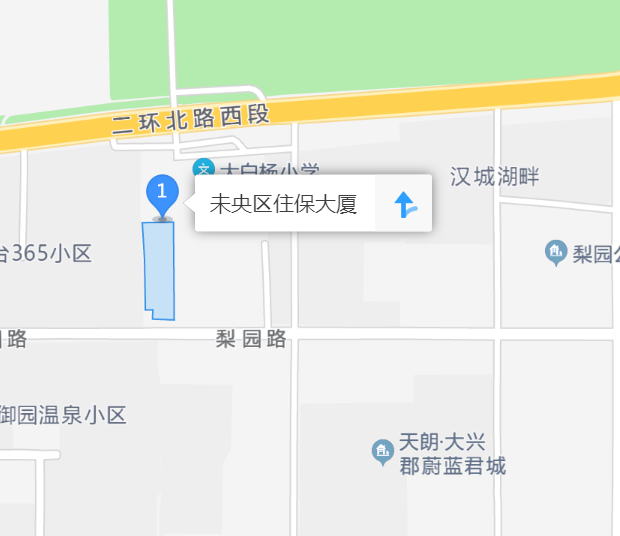The width and height of the screenshot is (620, 536).
Task: Open the 未央区住保大厦 info bubble
Action: pos(284,204)
